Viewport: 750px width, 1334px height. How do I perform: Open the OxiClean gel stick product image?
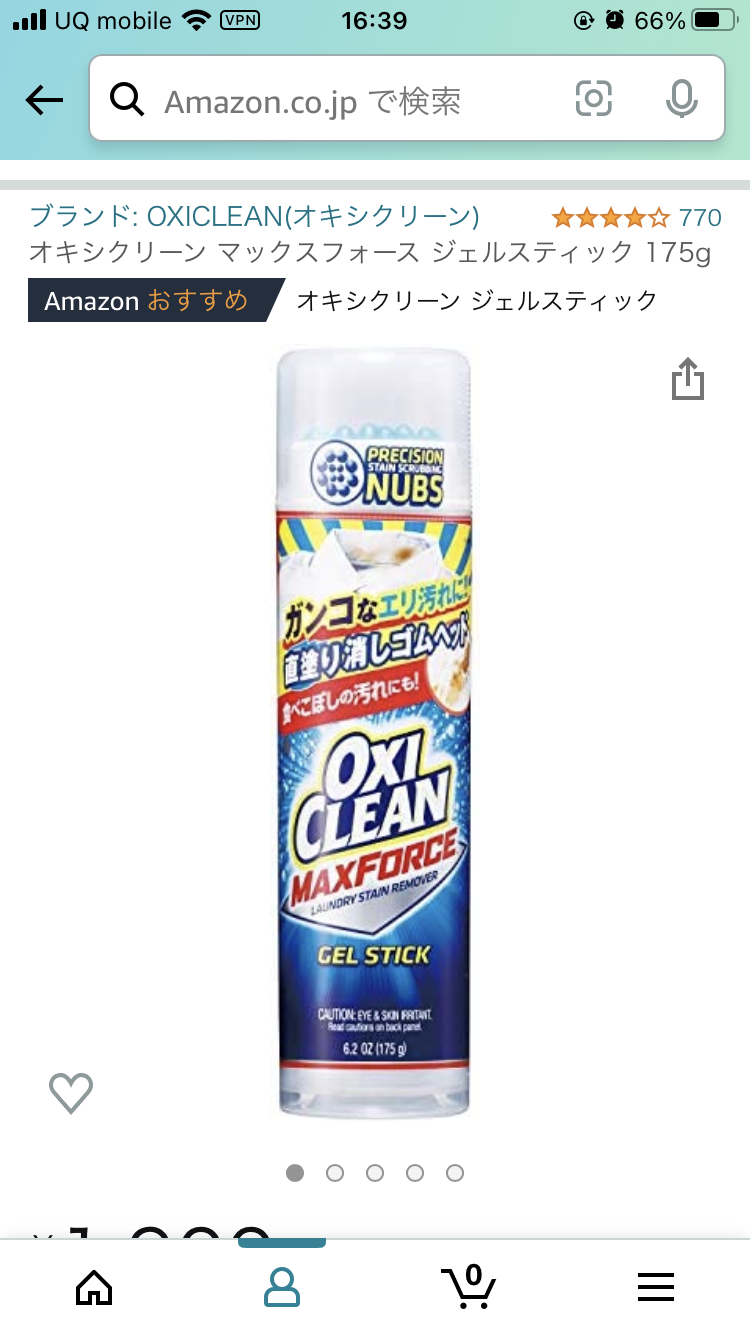pos(374,730)
